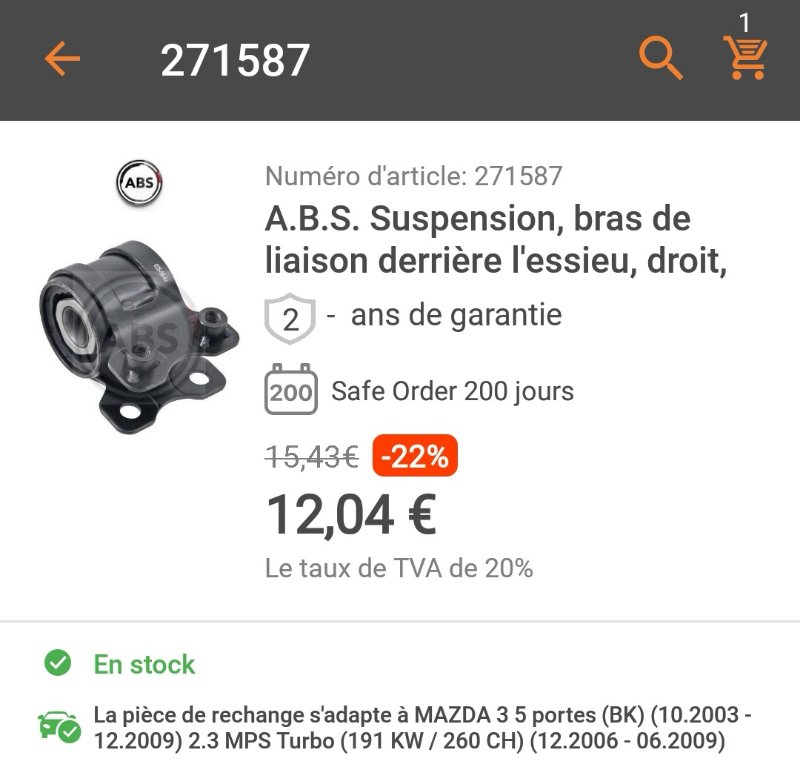Open search with the magnifier icon
800x767 pixels.
click(660, 59)
